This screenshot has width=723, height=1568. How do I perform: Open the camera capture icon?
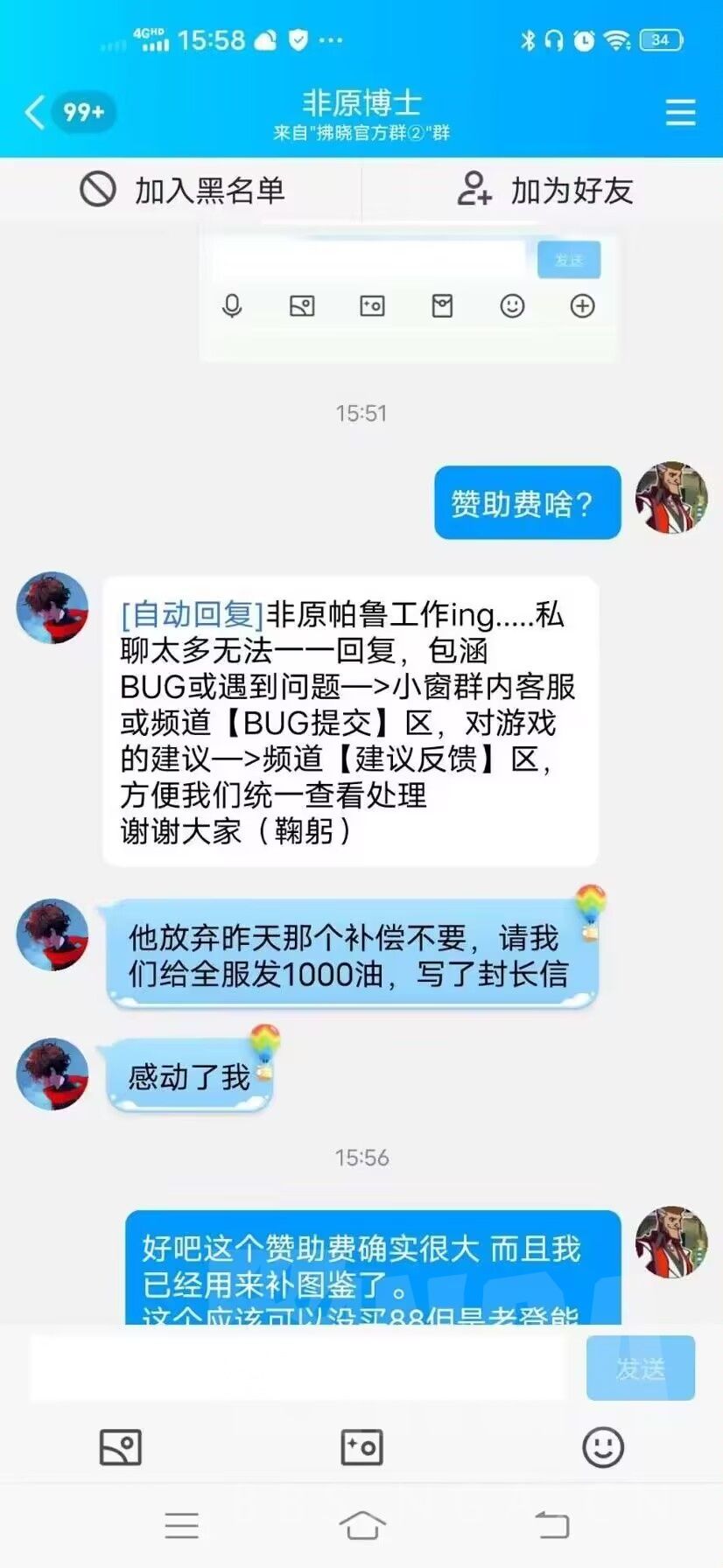tap(361, 1447)
